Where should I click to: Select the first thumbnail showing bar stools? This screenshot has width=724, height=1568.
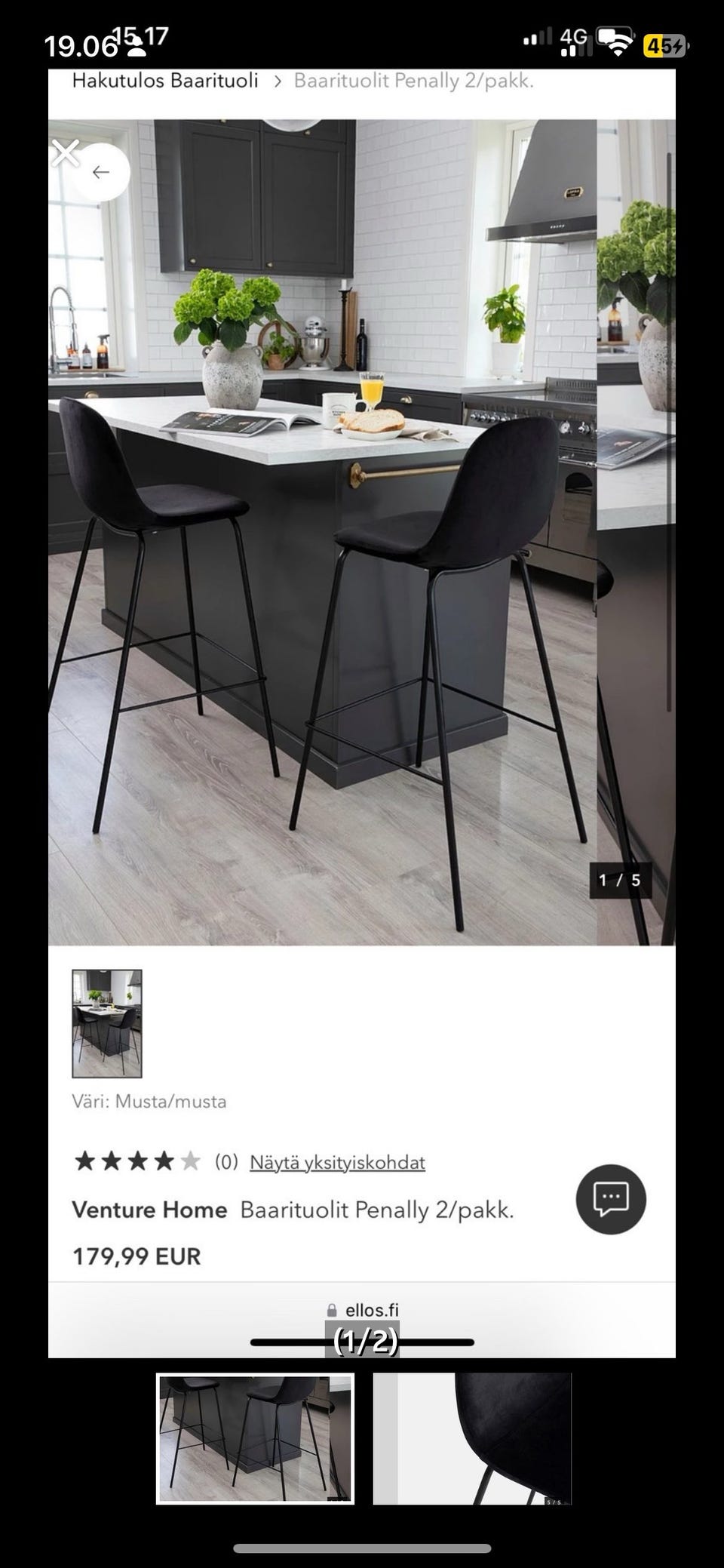coord(255,1439)
